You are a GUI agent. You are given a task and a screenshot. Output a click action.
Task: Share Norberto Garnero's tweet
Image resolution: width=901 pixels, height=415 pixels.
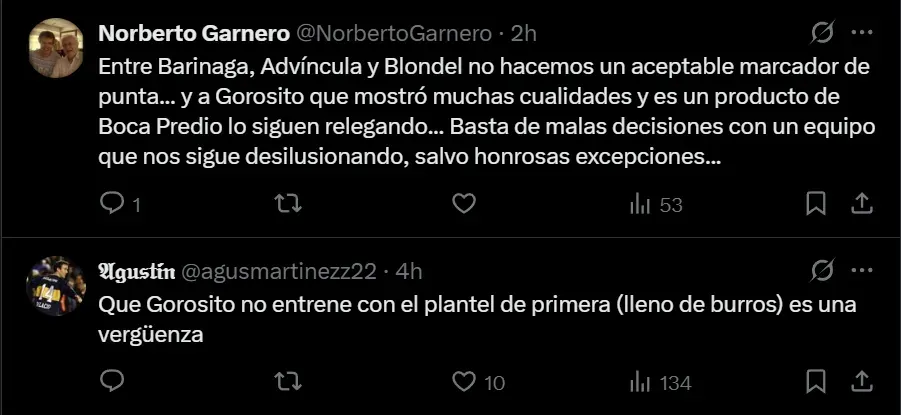pyautogui.click(x=862, y=204)
